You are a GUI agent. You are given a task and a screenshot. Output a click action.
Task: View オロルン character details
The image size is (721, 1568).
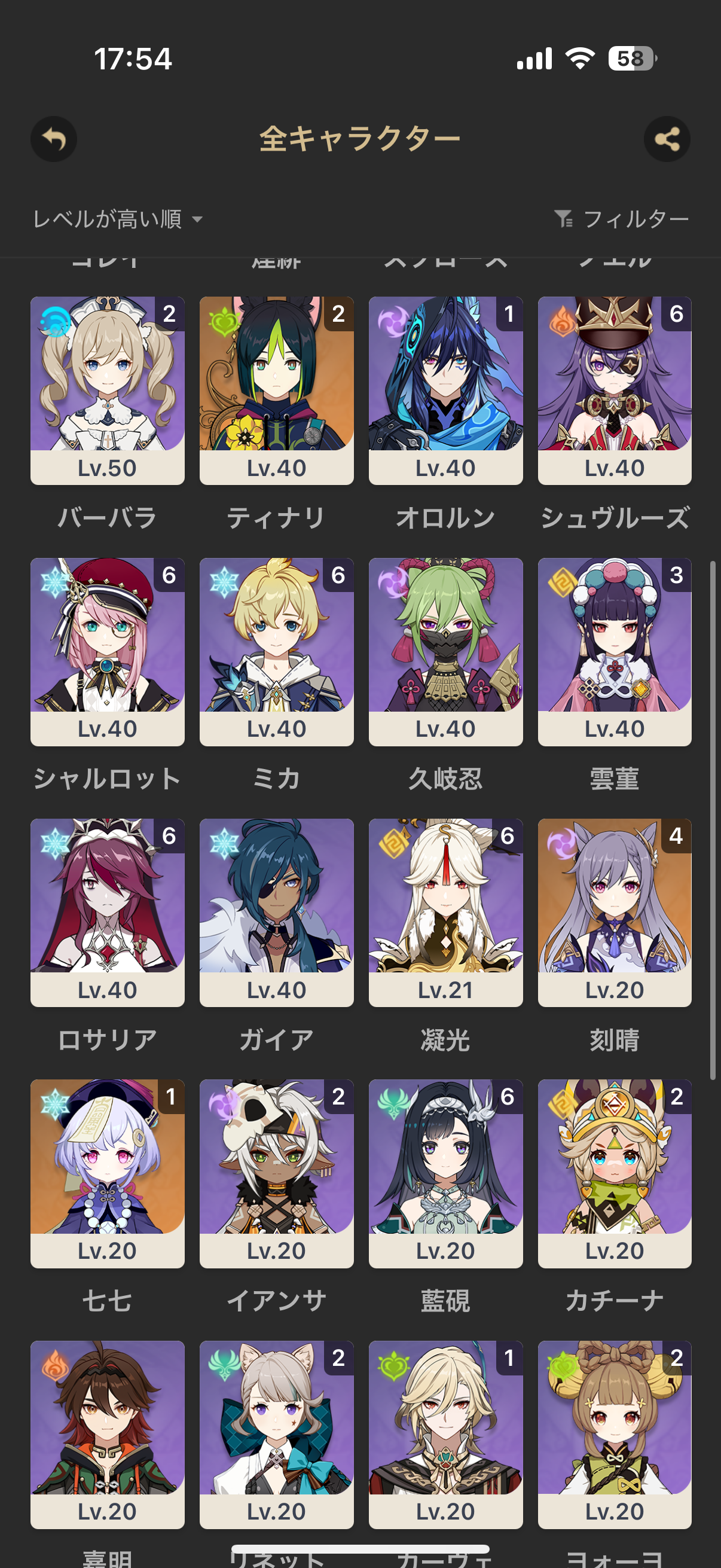coord(445,390)
